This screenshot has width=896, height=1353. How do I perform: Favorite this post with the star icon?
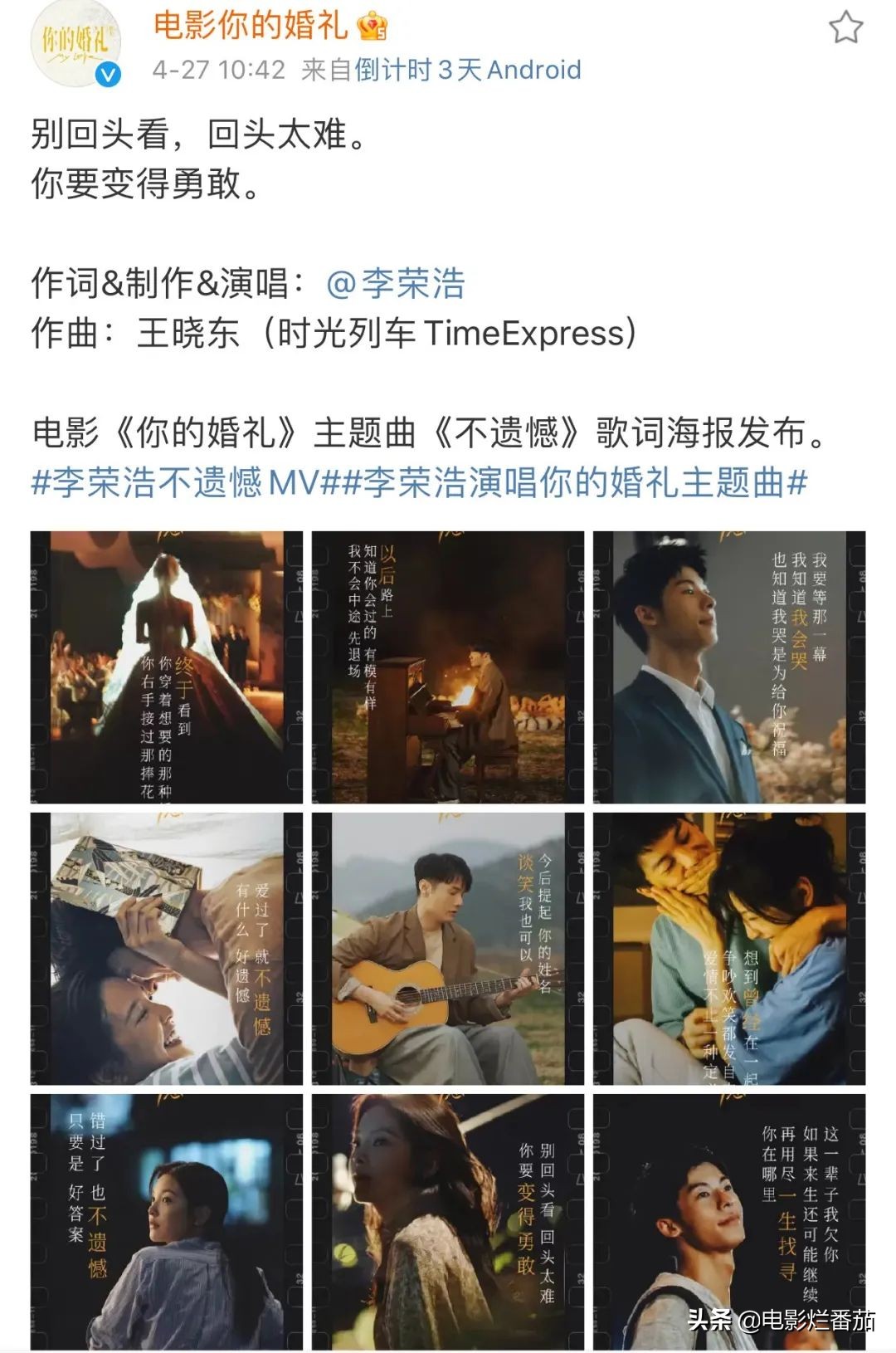(845, 28)
